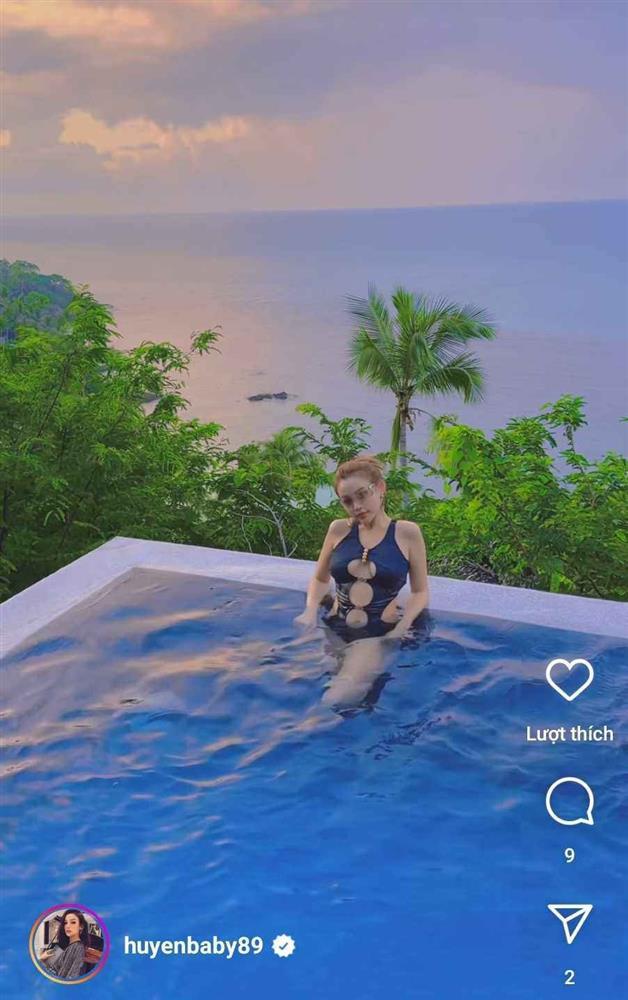Like this reel with the heart icon
The image size is (628, 1000).
tap(569, 679)
